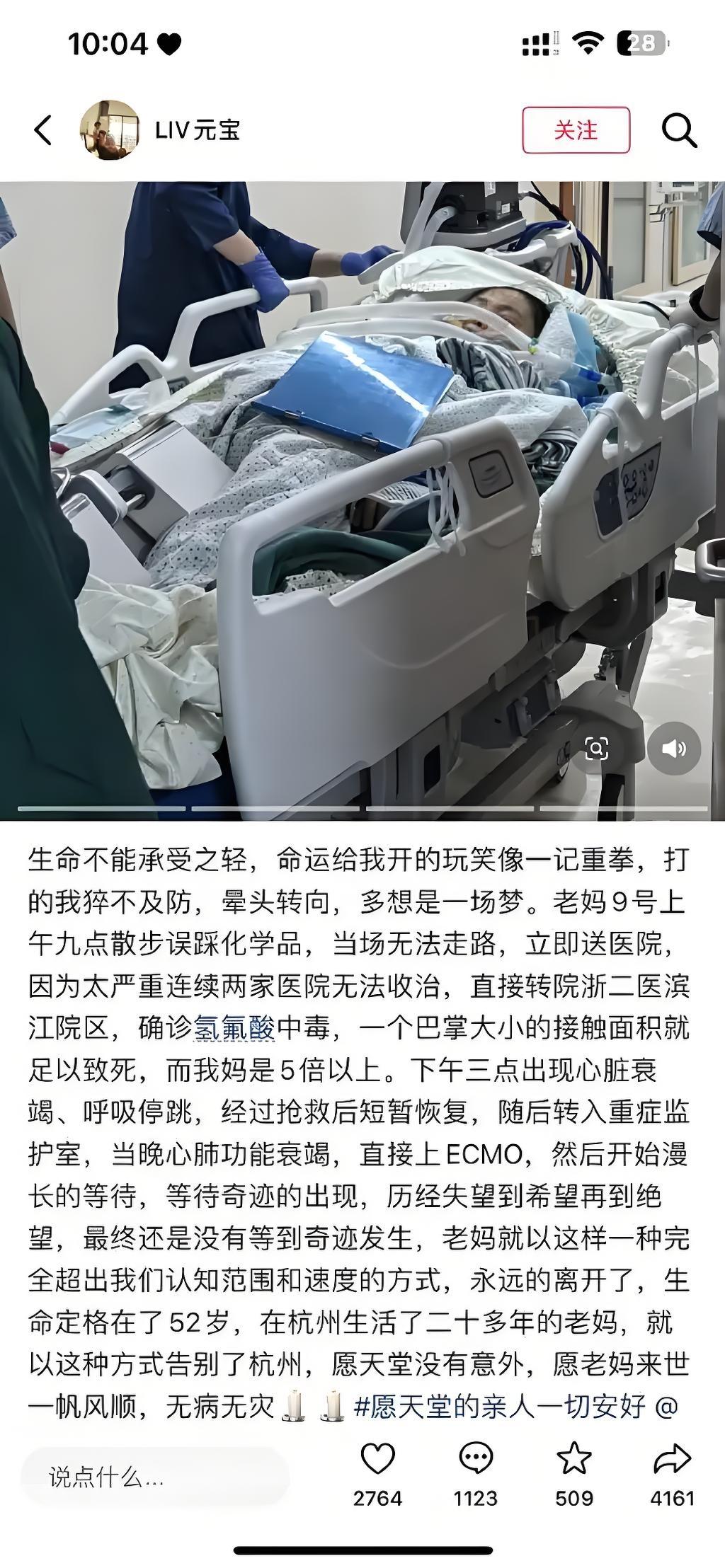The image size is (725, 1568).
Task: Follow LIV元宝 with the 关注 button
Action: [x=576, y=130]
